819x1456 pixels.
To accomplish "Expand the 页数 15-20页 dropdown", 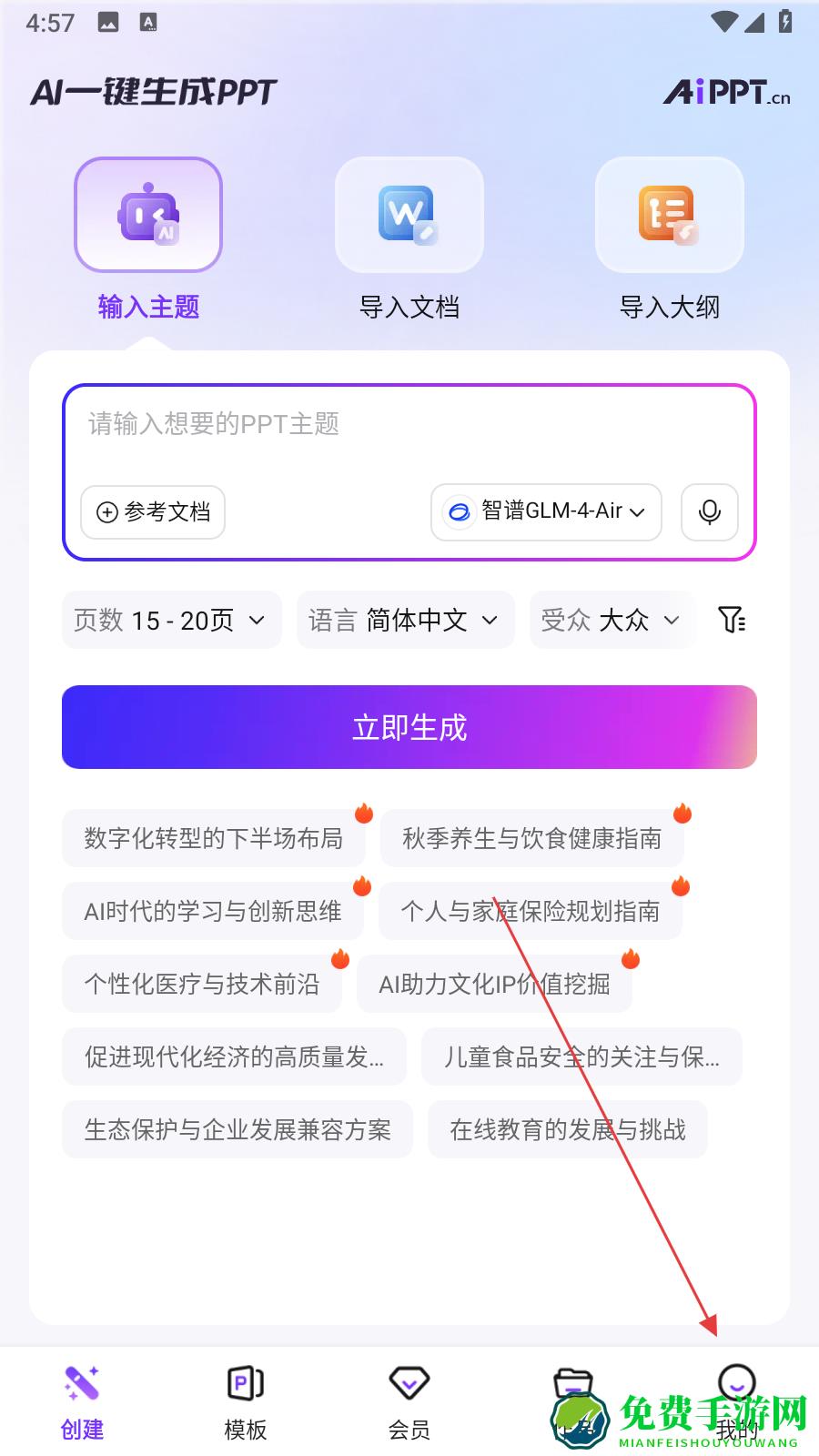I will tap(171, 621).
